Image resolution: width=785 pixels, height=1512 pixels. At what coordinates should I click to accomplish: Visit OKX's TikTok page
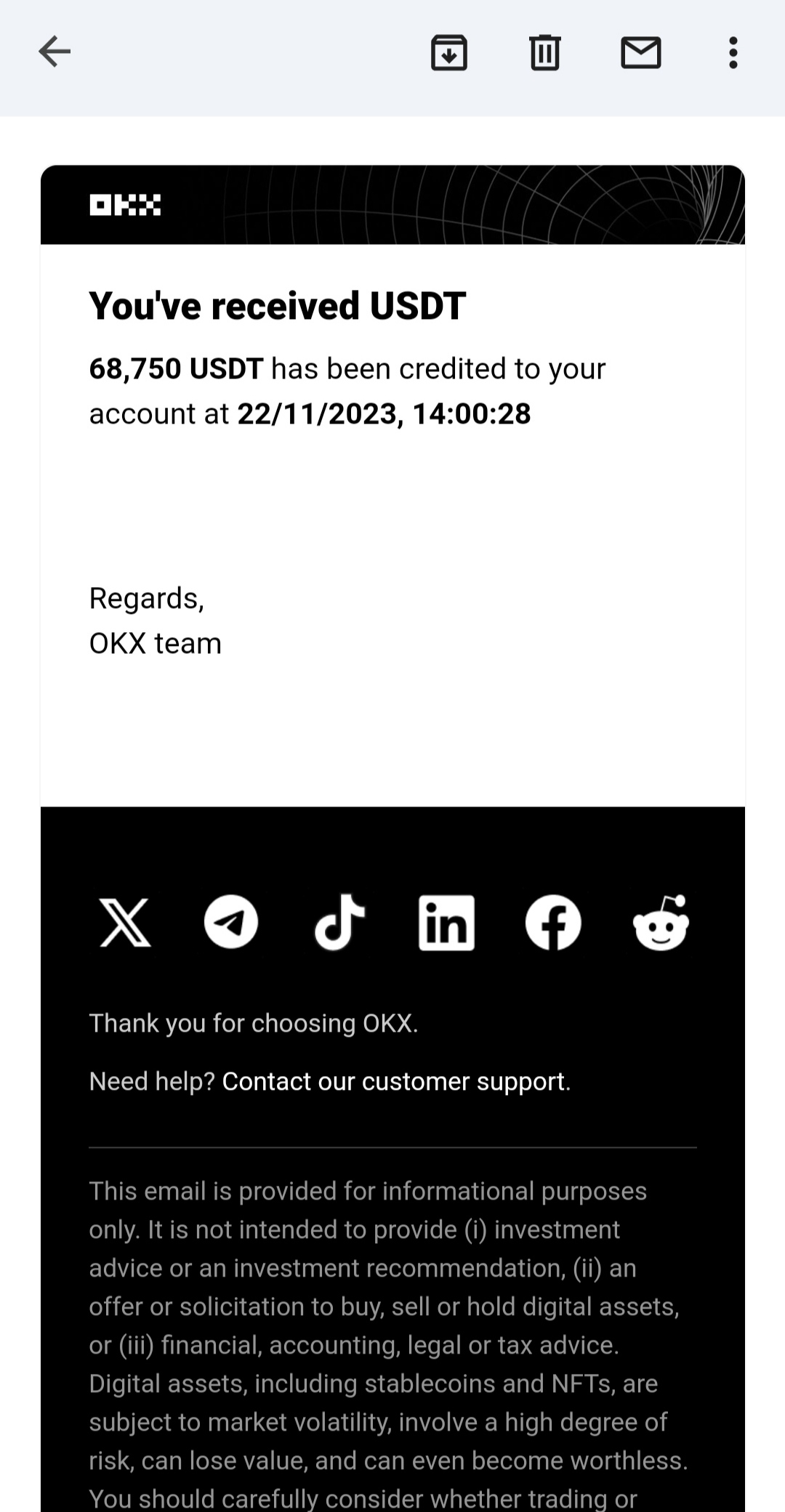pos(339,923)
